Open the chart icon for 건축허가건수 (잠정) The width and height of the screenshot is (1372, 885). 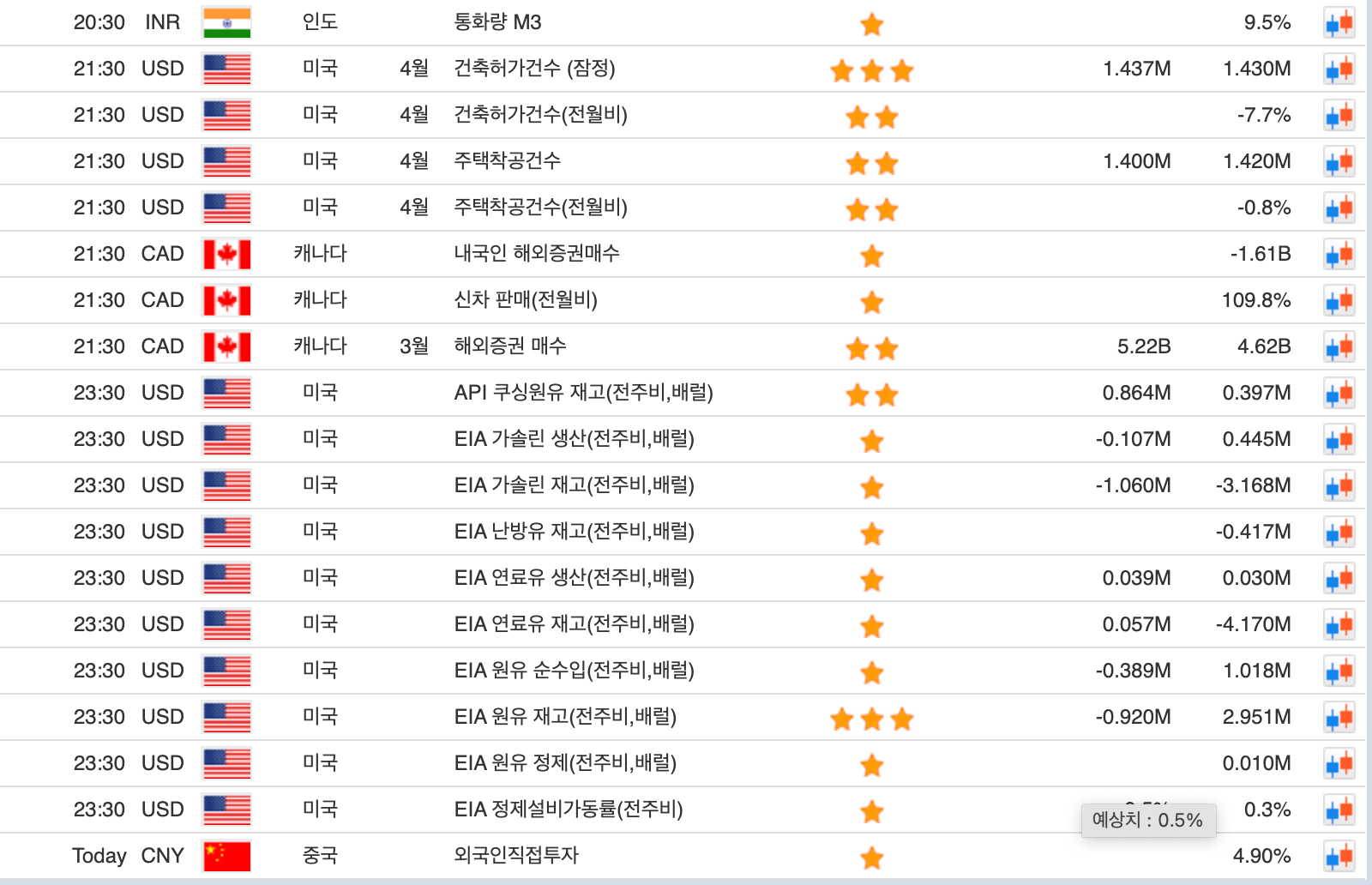click(x=1339, y=69)
